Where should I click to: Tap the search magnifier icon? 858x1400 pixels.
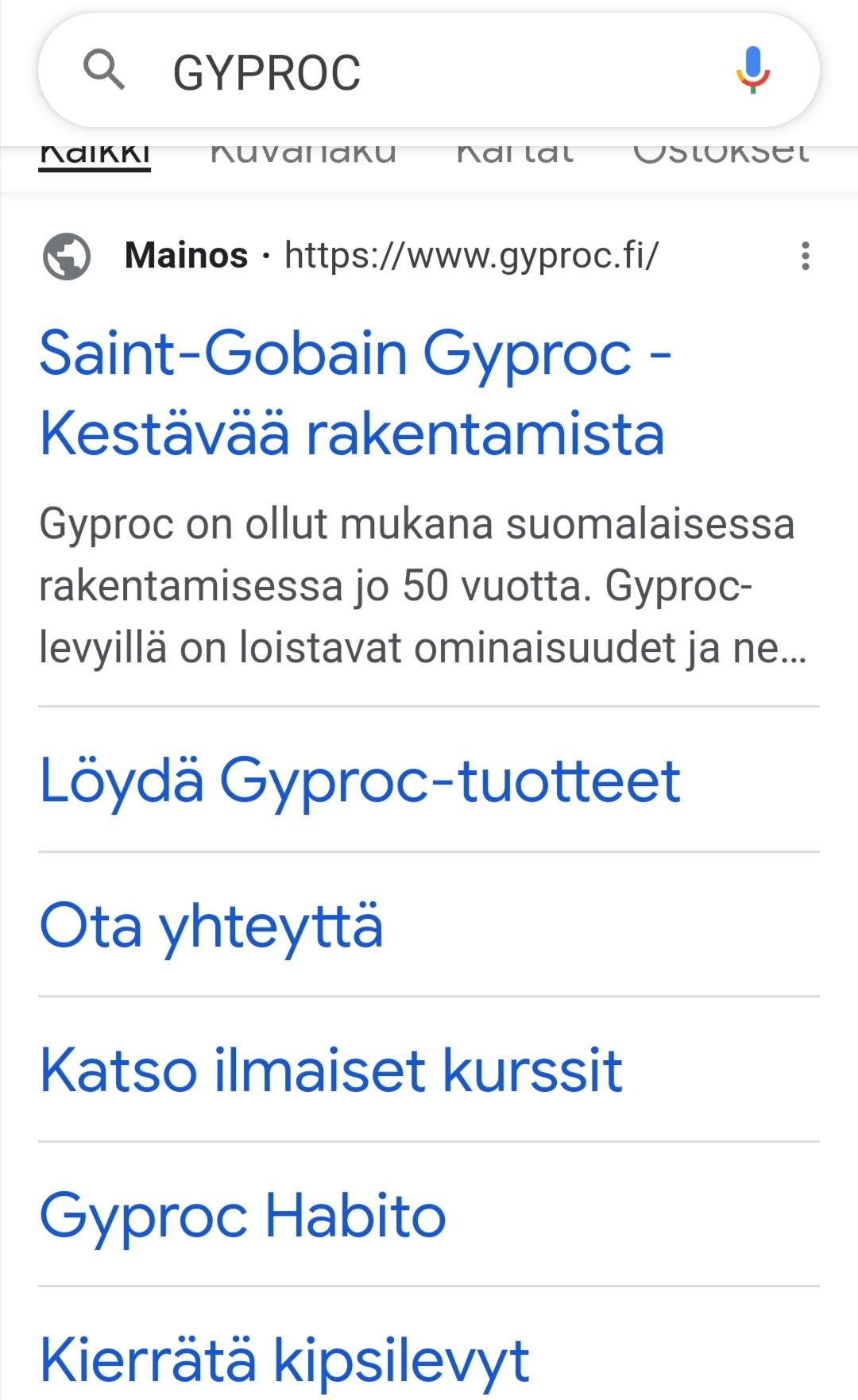pyautogui.click(x=104, y=70)
